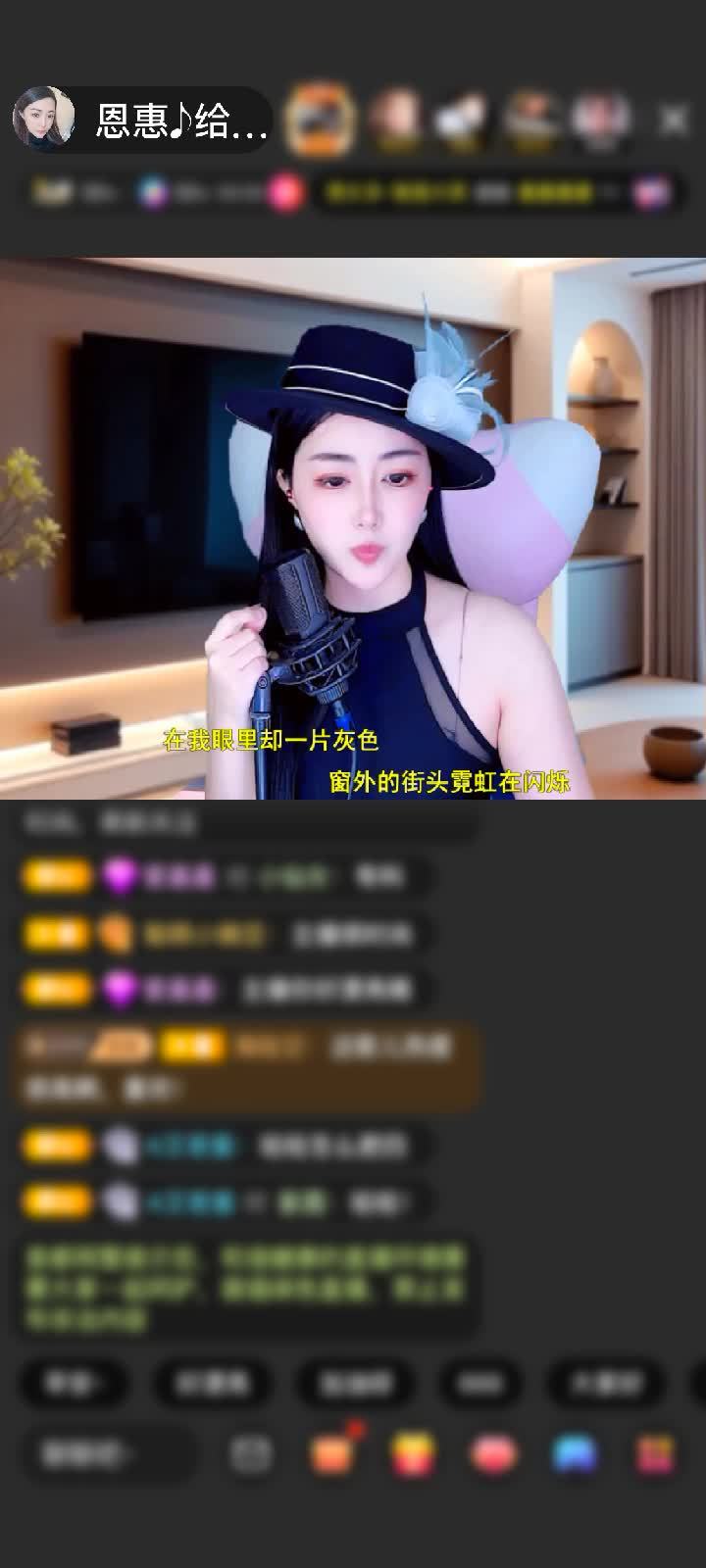Tap the chat input field to type
This screenshot has height=1568, width=706.
tap(108, 1451)
